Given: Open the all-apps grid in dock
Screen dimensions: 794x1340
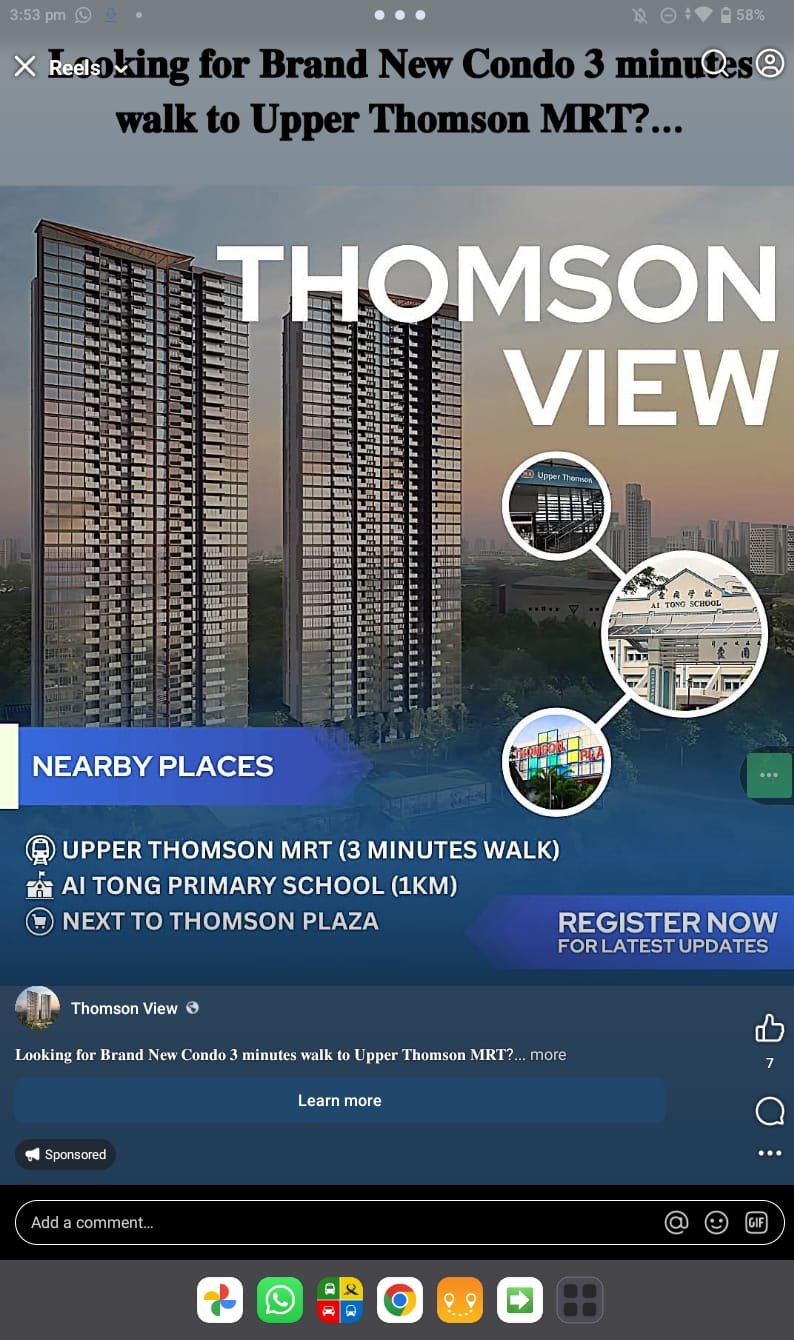Looking at the screenshot, I should coord(580,1300).
